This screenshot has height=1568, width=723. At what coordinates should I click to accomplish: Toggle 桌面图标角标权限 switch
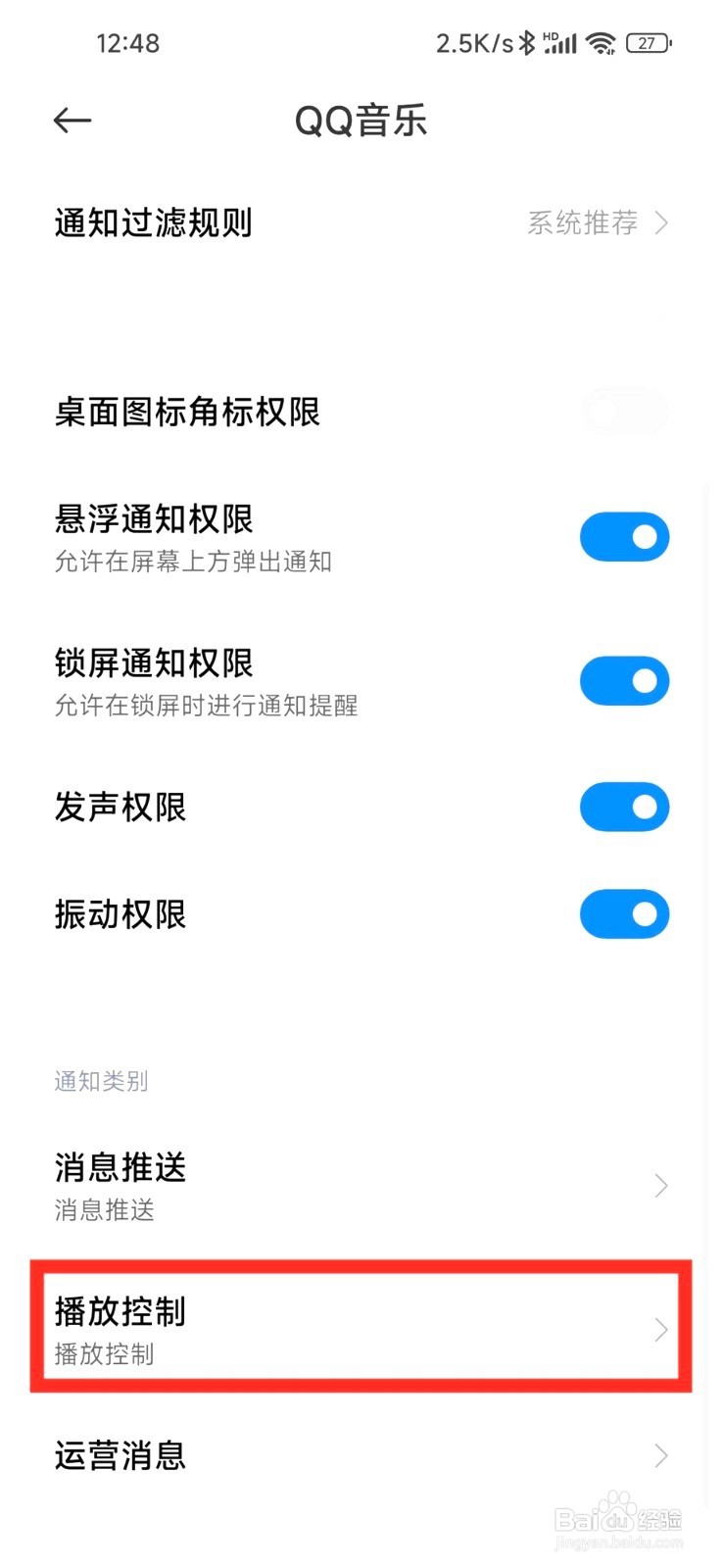click(x=624, y=413)
